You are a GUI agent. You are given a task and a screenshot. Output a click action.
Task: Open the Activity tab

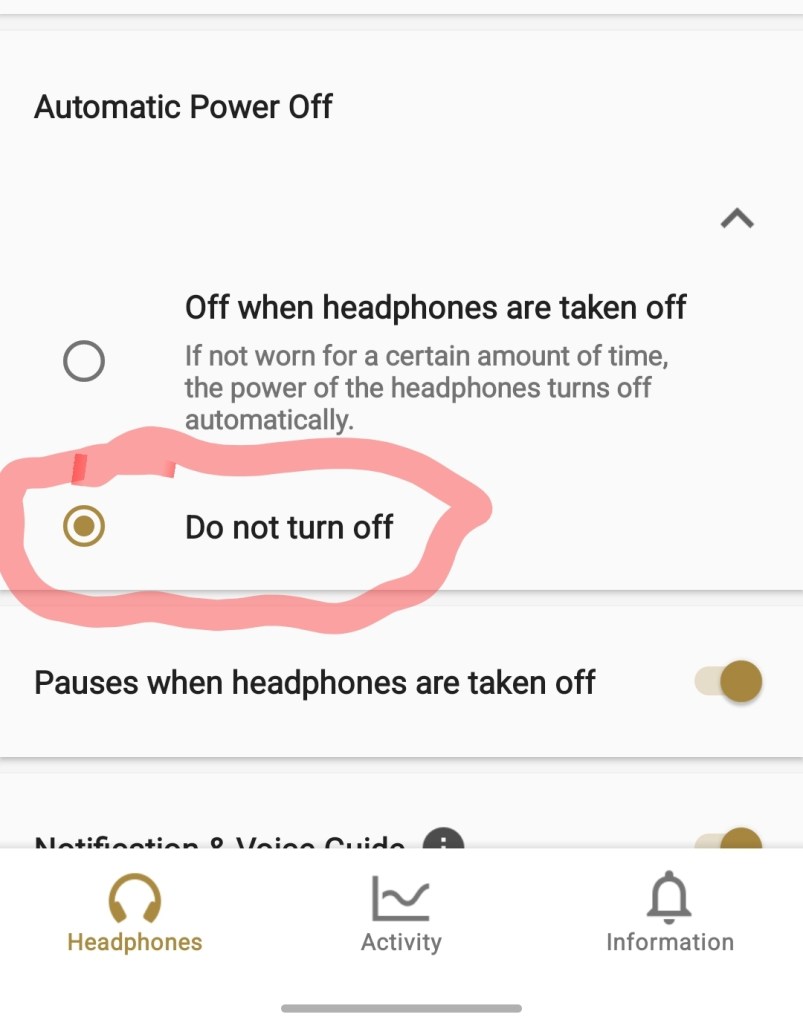coord(401,913)
